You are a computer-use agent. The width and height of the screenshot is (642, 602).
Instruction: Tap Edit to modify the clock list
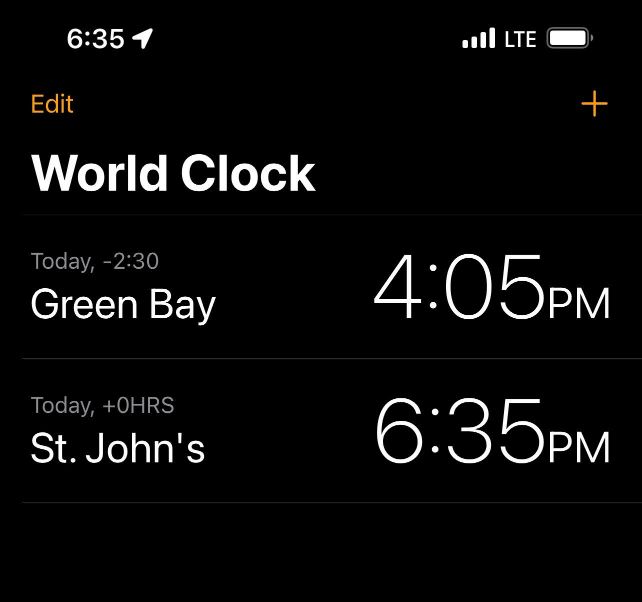click(x=52, y=104)
